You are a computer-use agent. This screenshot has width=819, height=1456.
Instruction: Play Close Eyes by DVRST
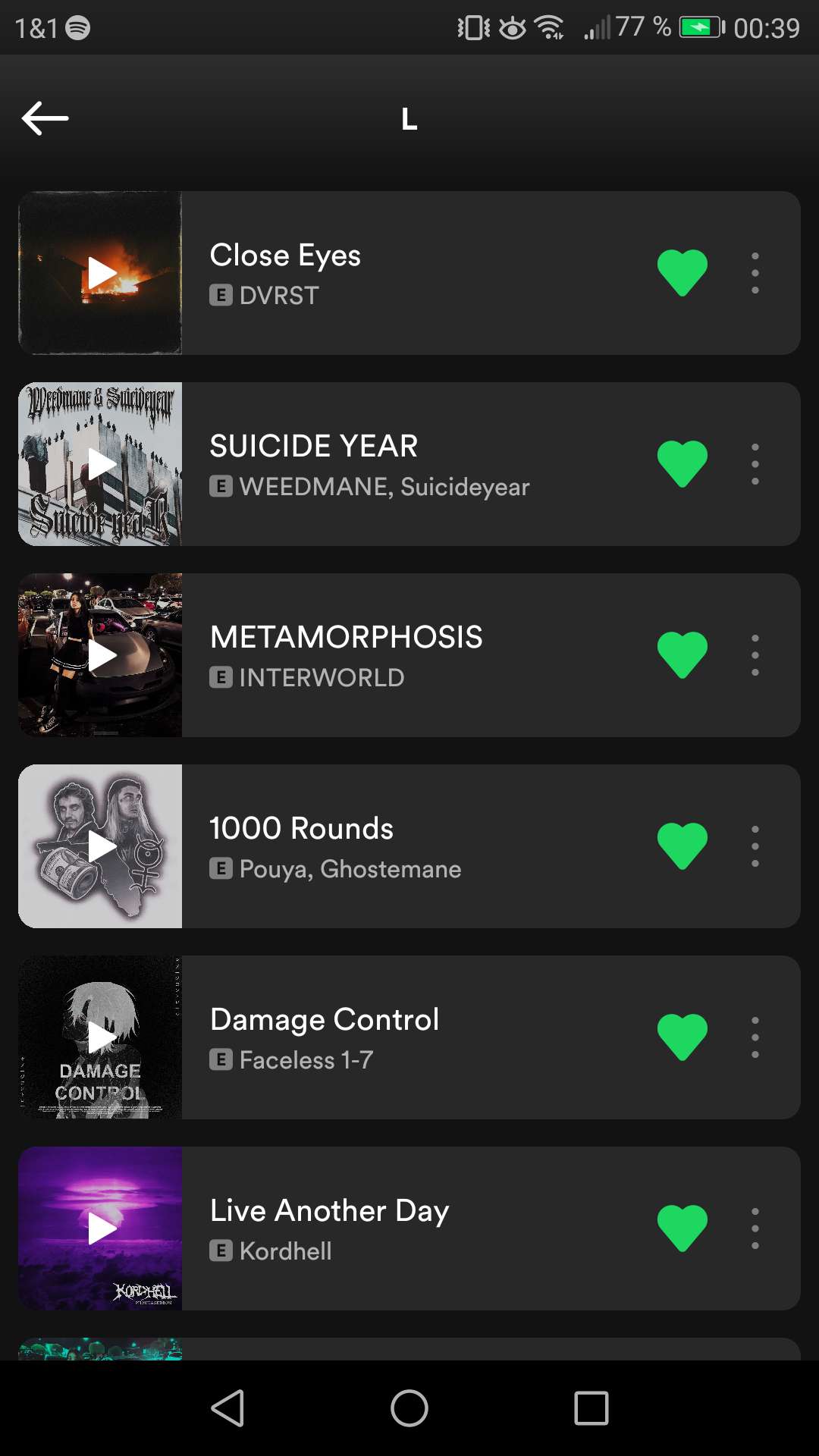tap(101, 273)
